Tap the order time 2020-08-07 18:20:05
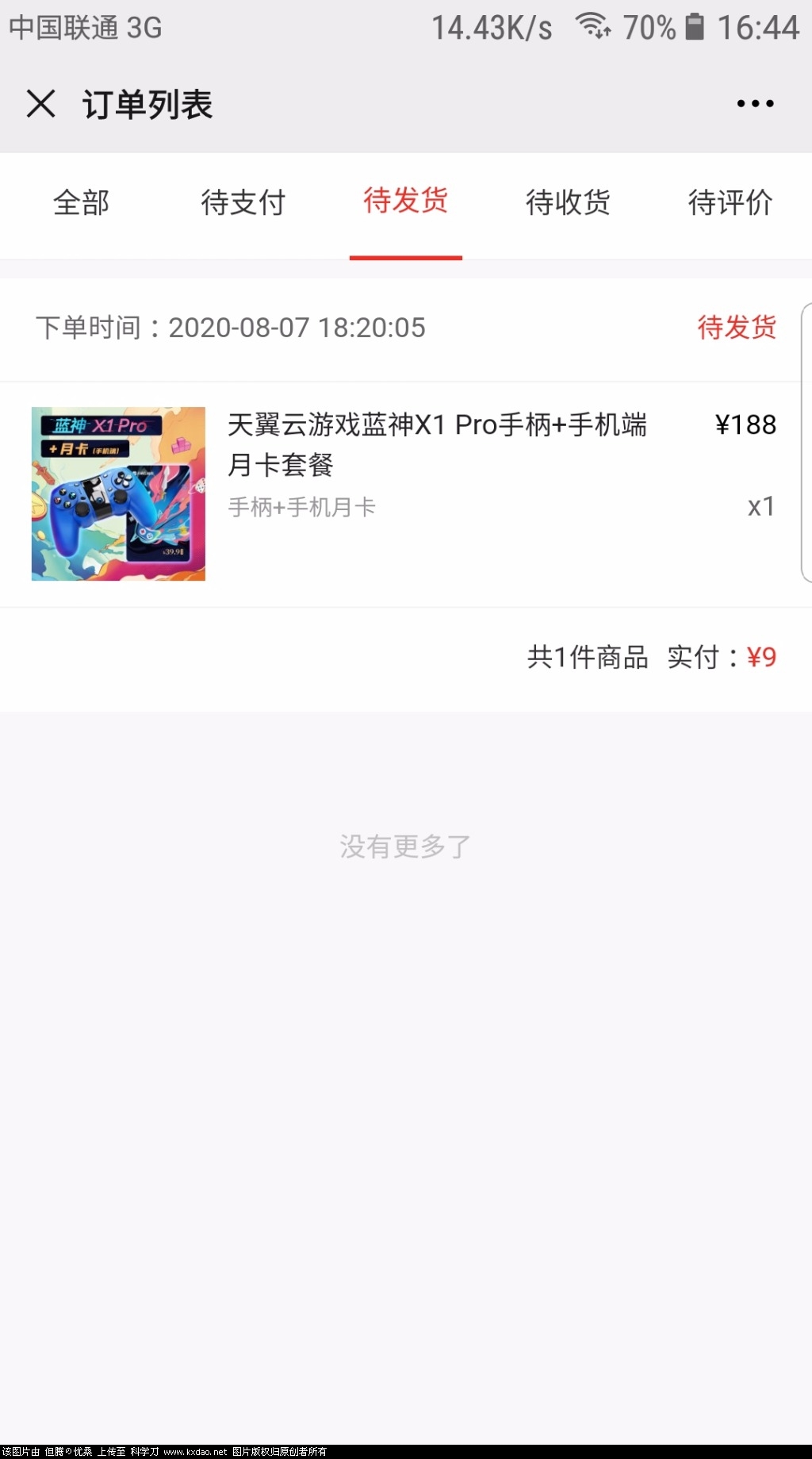The image size is (812, 1459). pyautogui.click(x=232, y=328)
